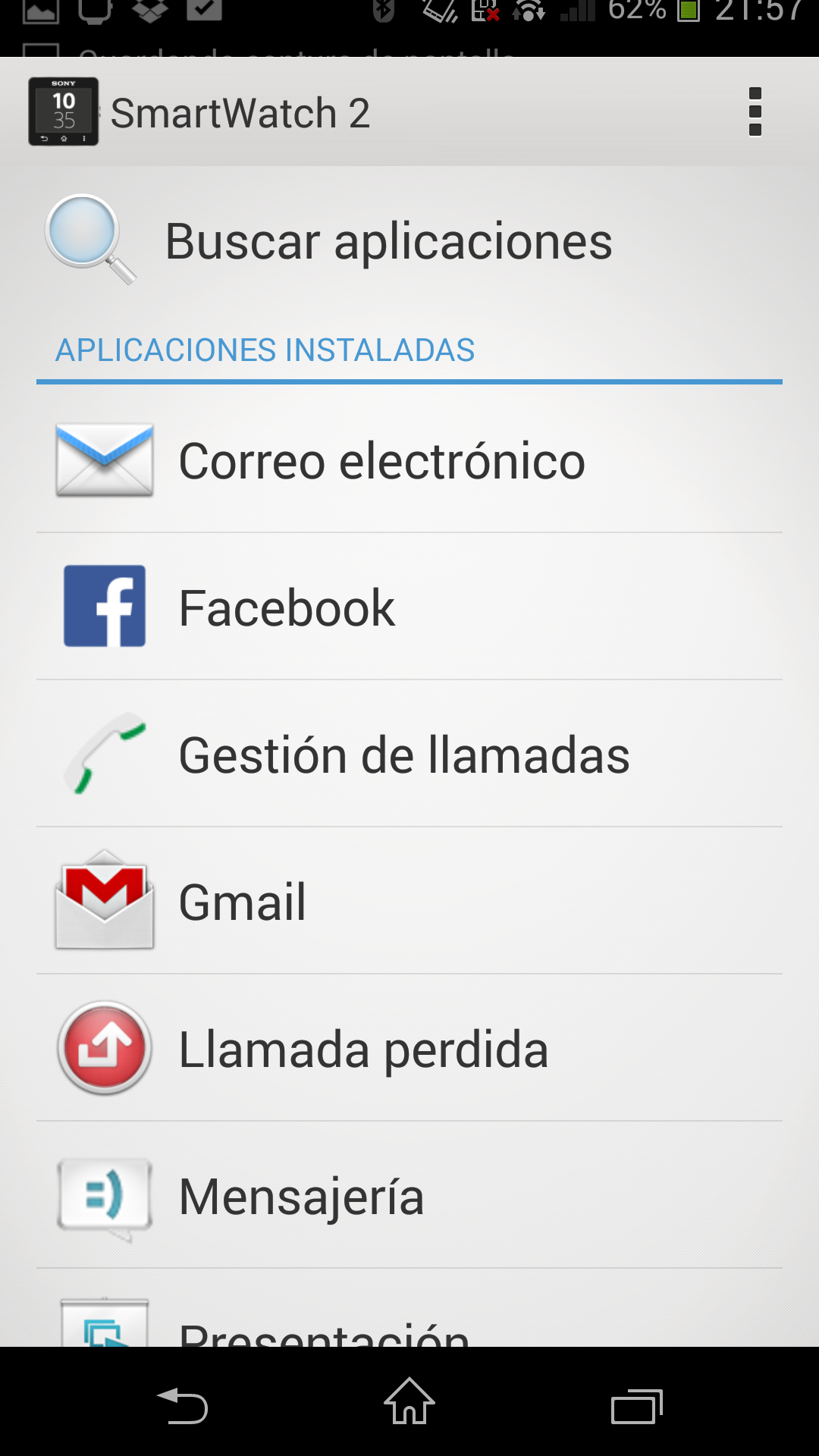Select the Facebook app entry
The width and height of the screenshot is (819, 1456).
click(409, 607)
